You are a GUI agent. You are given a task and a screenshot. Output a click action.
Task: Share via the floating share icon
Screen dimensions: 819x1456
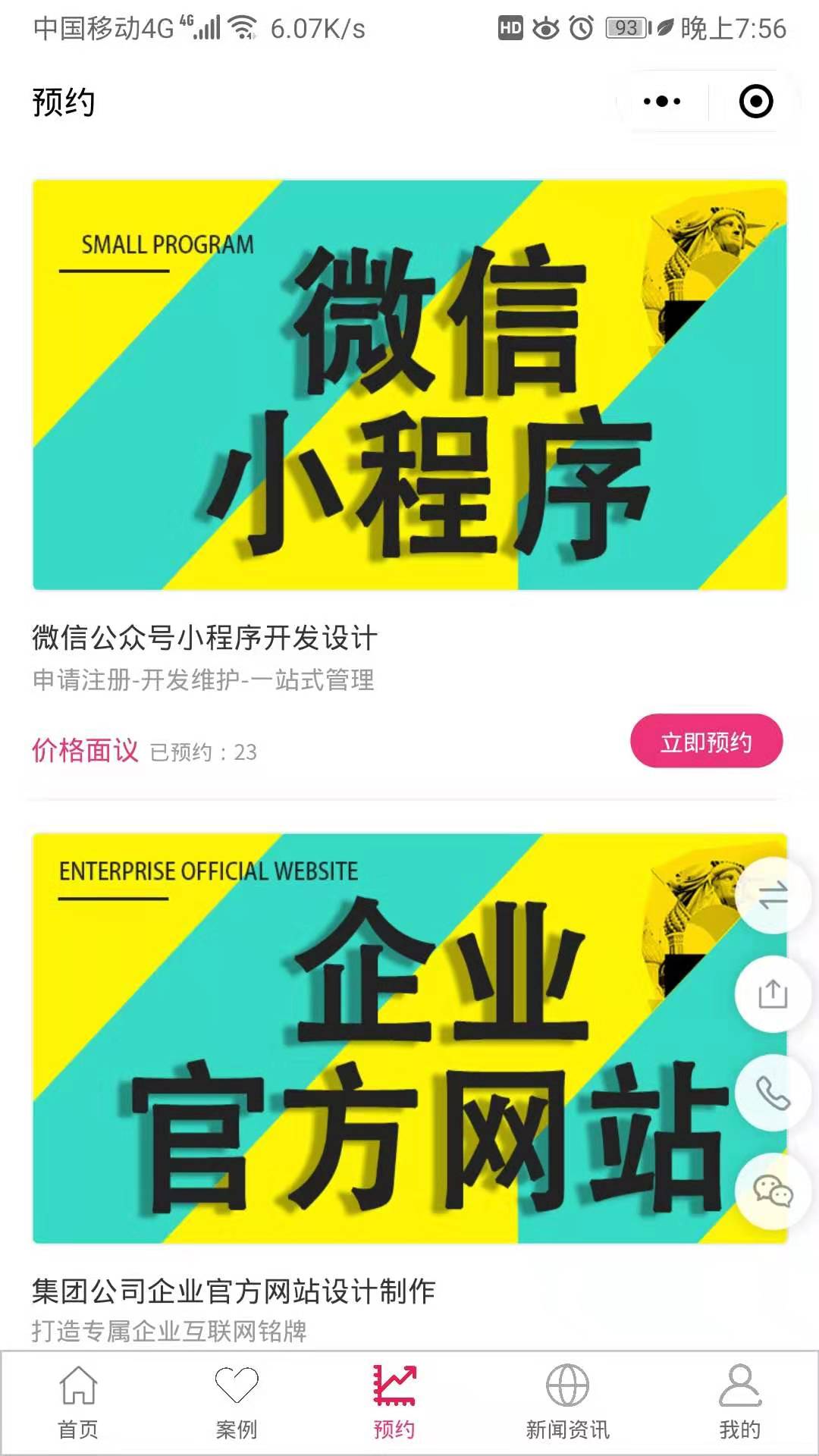(x=773, y=993)
